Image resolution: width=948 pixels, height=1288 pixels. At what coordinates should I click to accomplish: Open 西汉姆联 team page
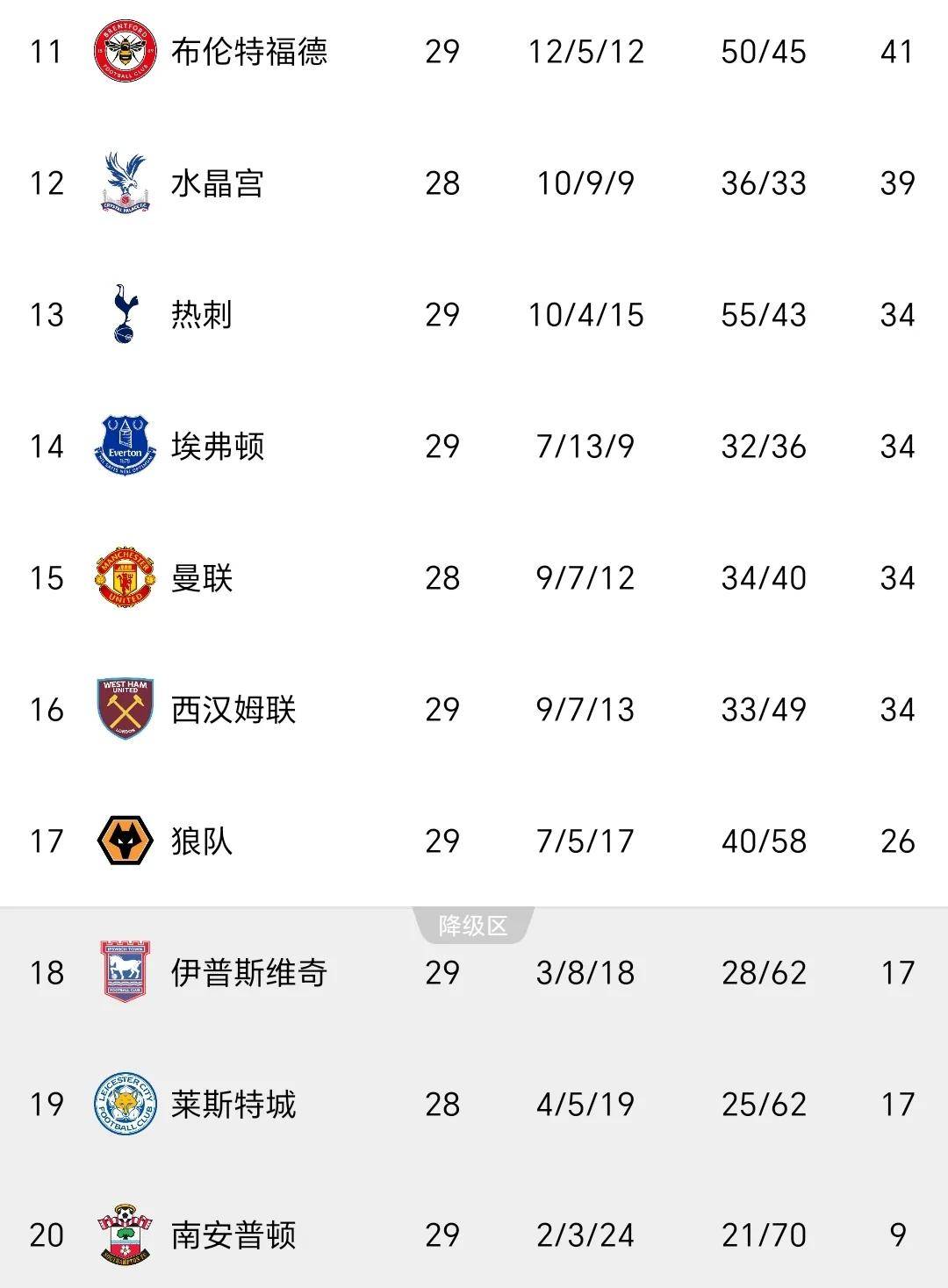[233, 710]
